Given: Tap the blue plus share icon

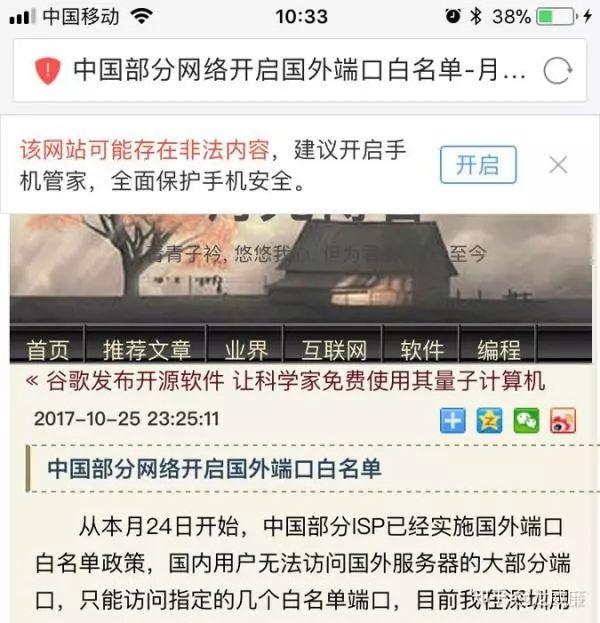Looking at the screenshot, I should [x=454, y=421].
